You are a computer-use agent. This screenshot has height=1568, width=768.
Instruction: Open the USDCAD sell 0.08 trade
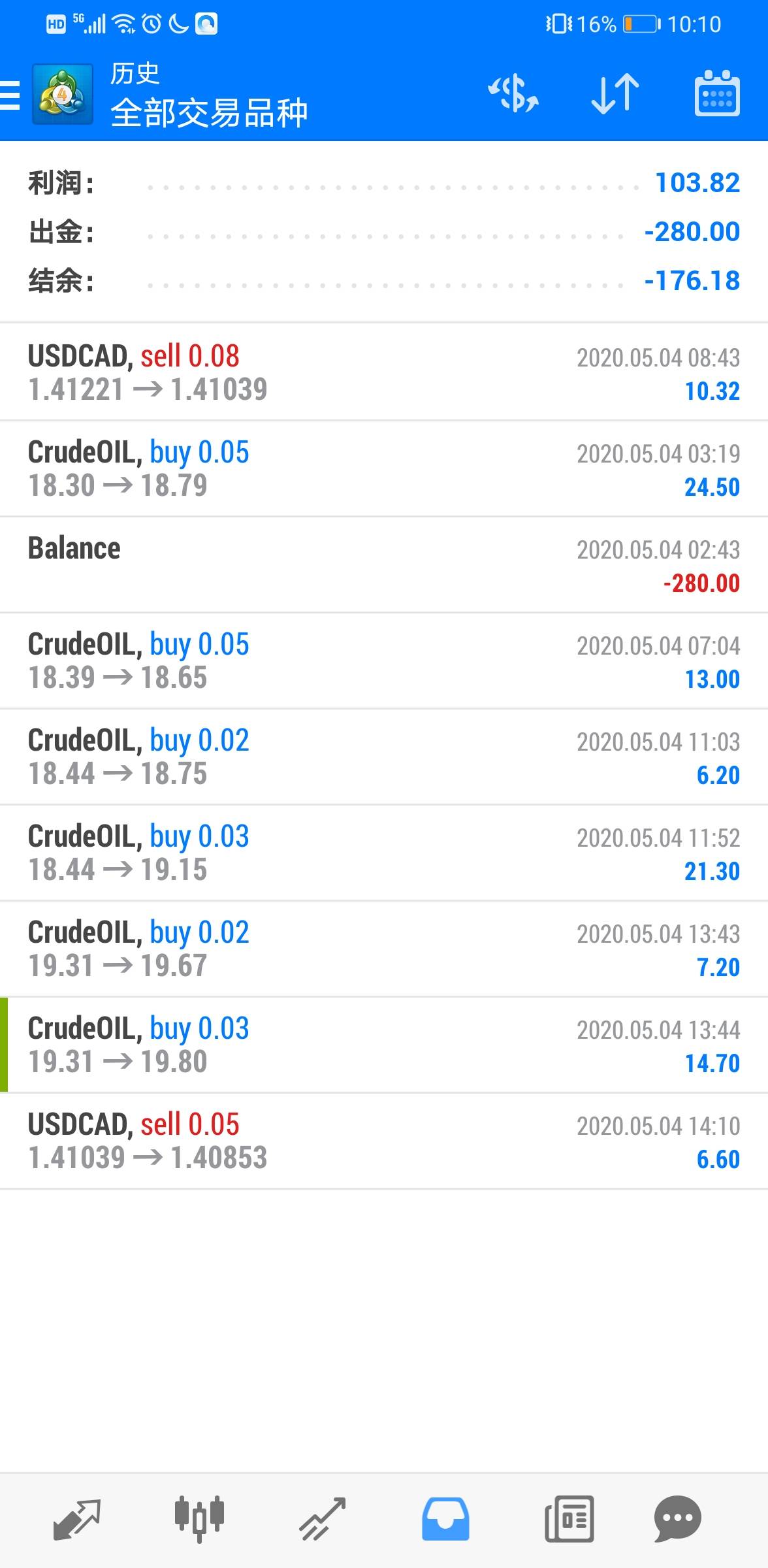click(x=384, y=372)
